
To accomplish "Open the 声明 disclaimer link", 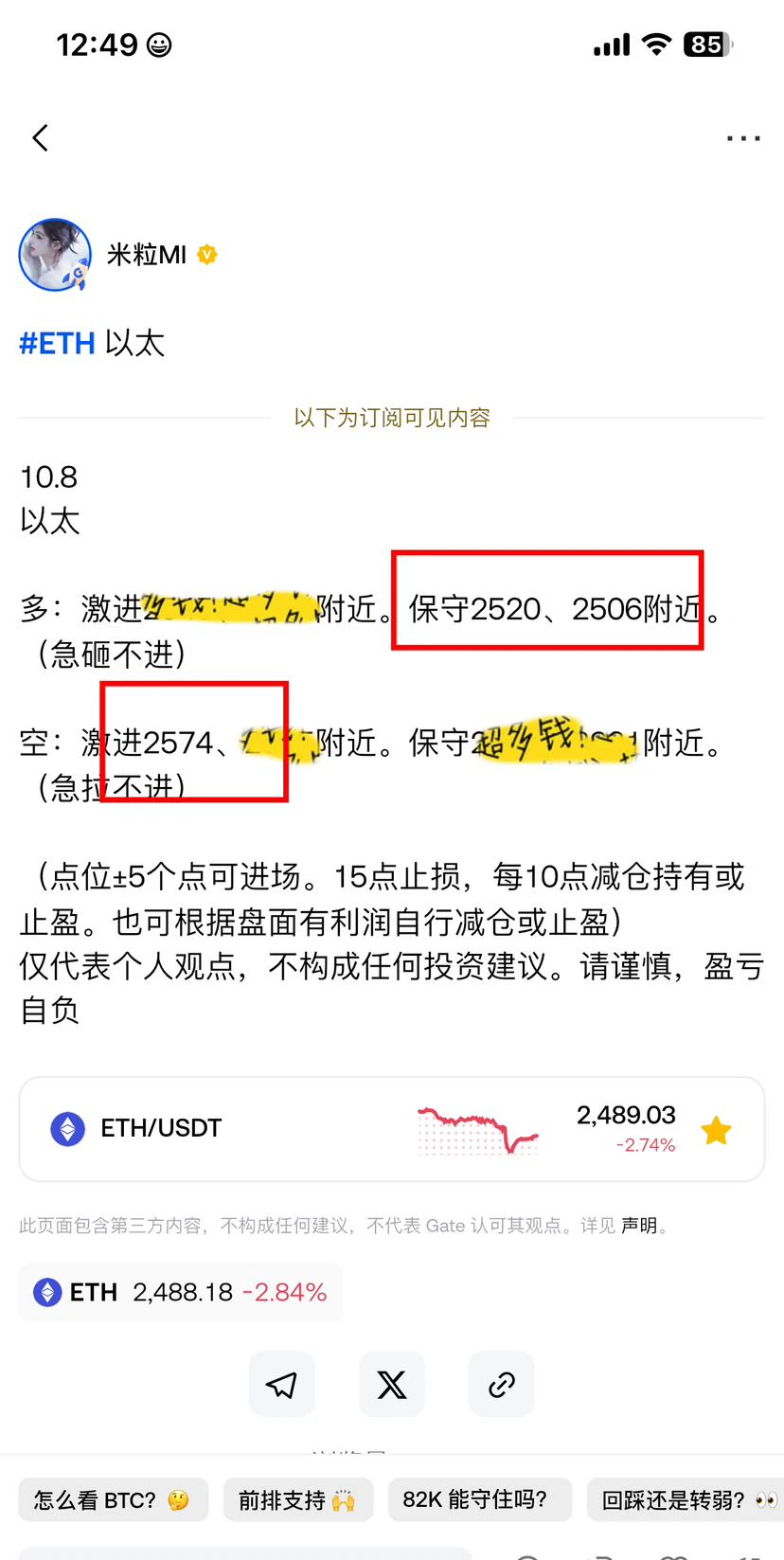I will [639, 1226].
